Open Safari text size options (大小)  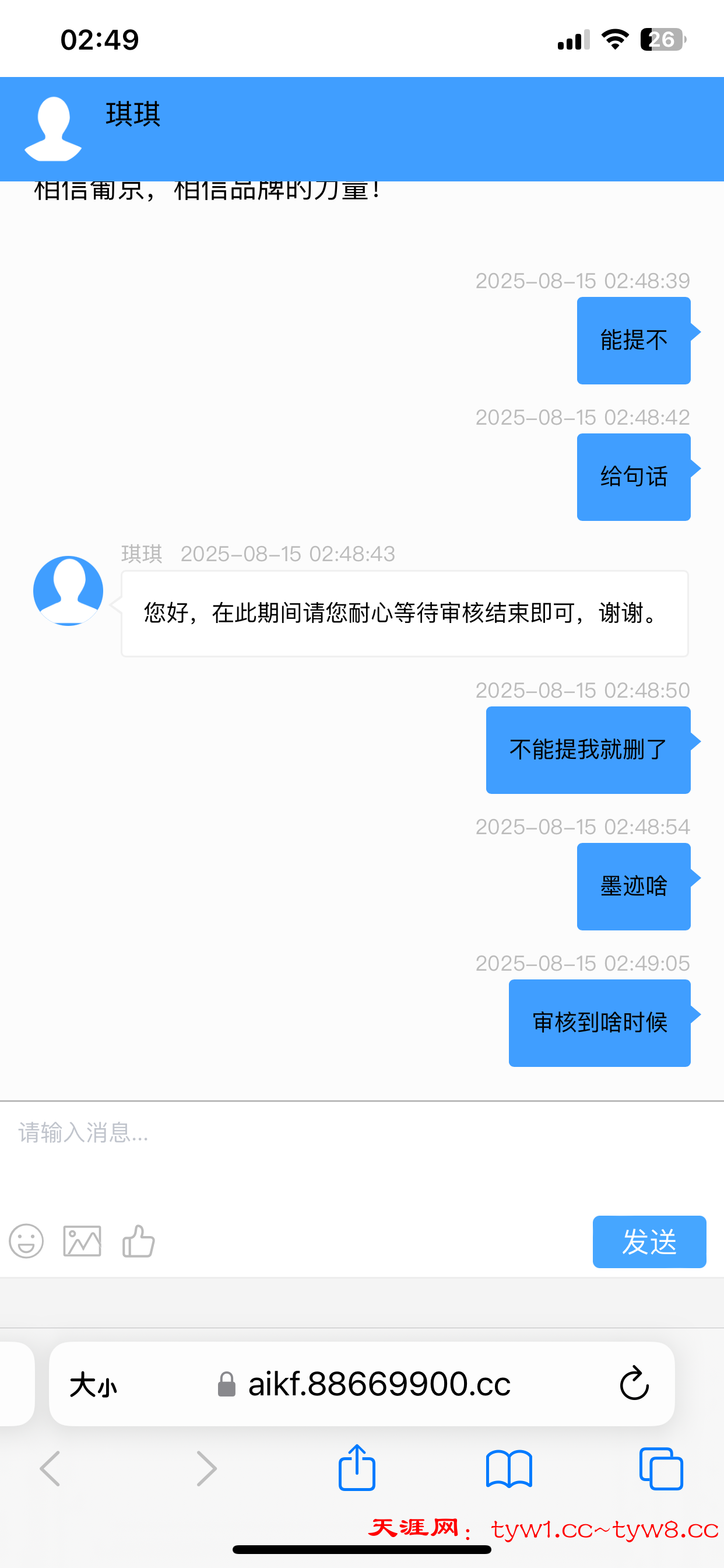tap(93, 1385)
